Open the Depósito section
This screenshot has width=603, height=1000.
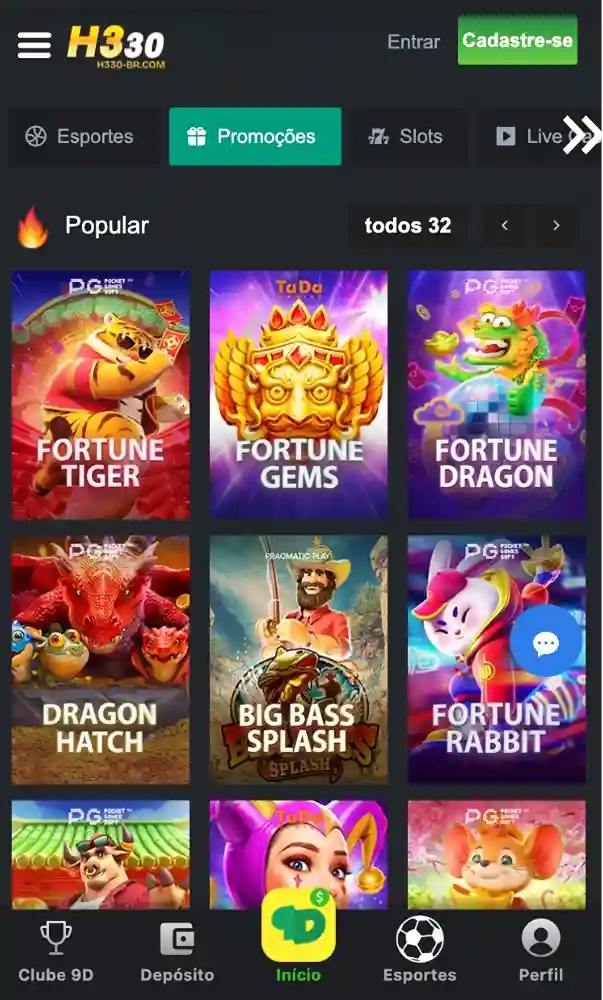(177, 950)
